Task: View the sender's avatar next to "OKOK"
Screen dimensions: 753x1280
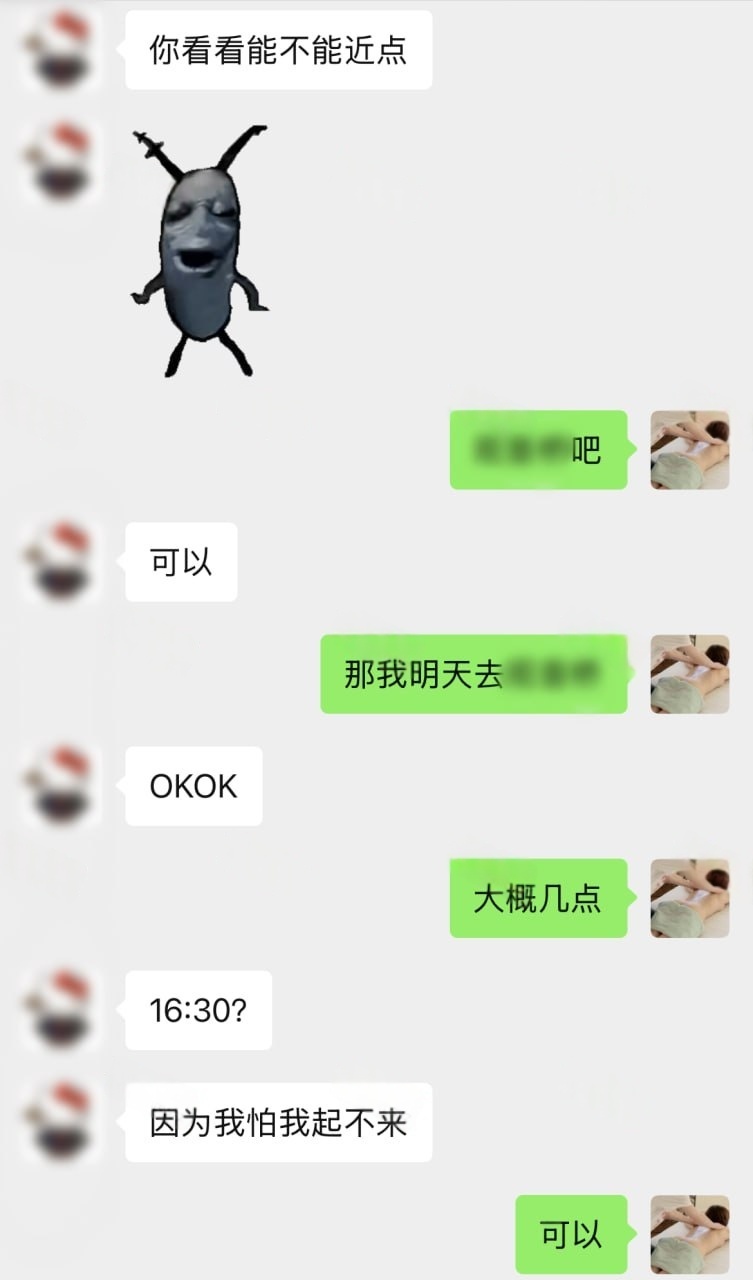Action: tap(62, 786)
